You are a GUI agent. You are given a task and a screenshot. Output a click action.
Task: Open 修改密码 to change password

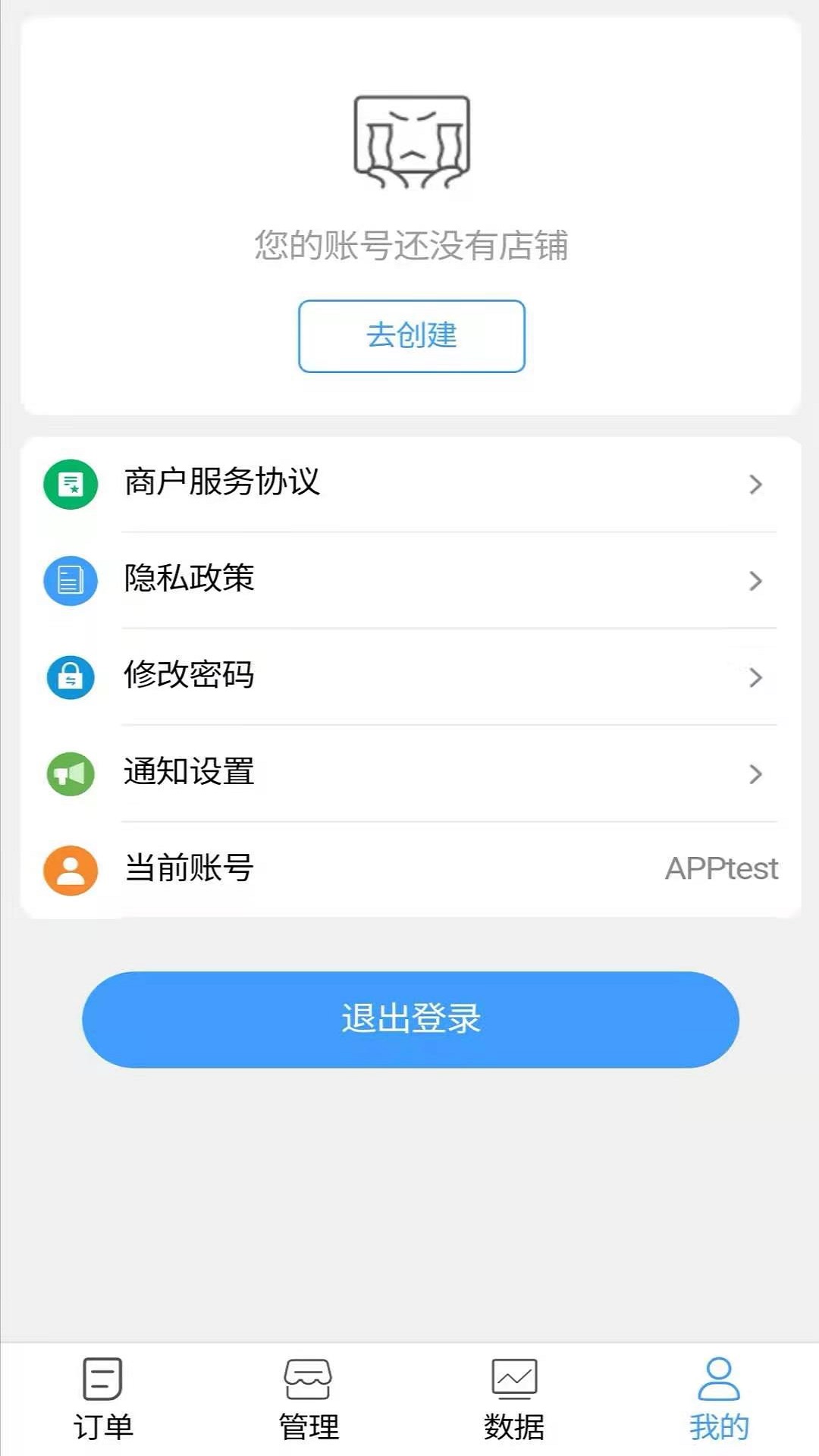click(410, 676)
